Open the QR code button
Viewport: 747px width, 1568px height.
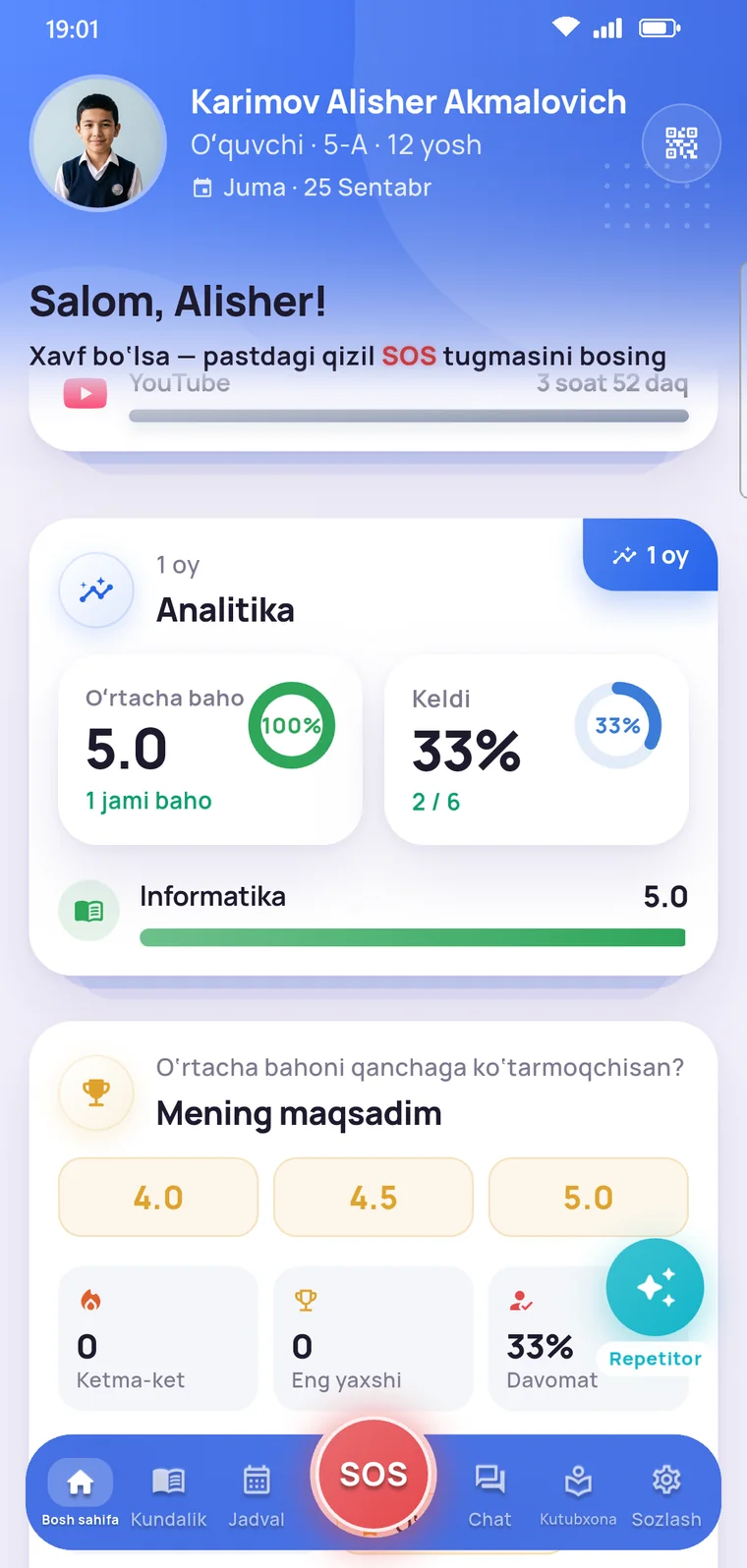681,143
